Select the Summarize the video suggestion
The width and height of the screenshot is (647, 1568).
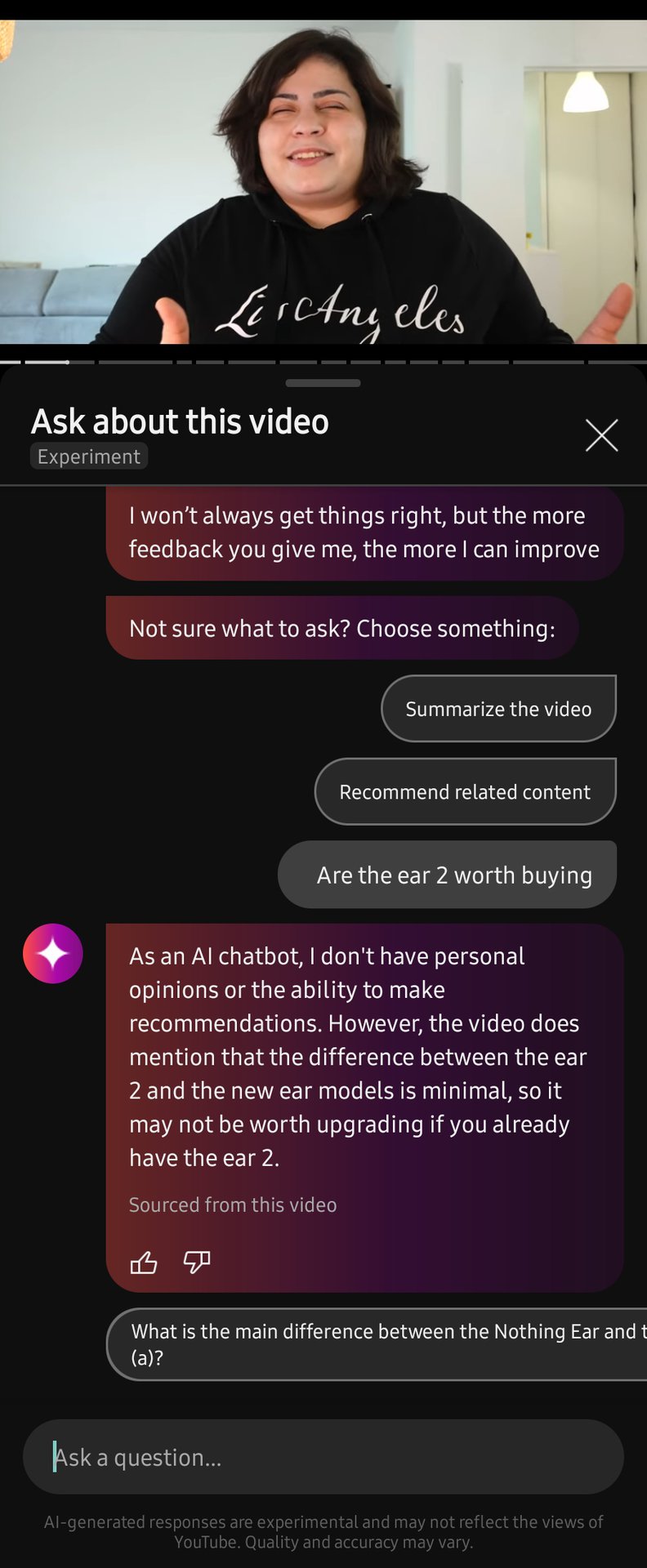point(498,709)
